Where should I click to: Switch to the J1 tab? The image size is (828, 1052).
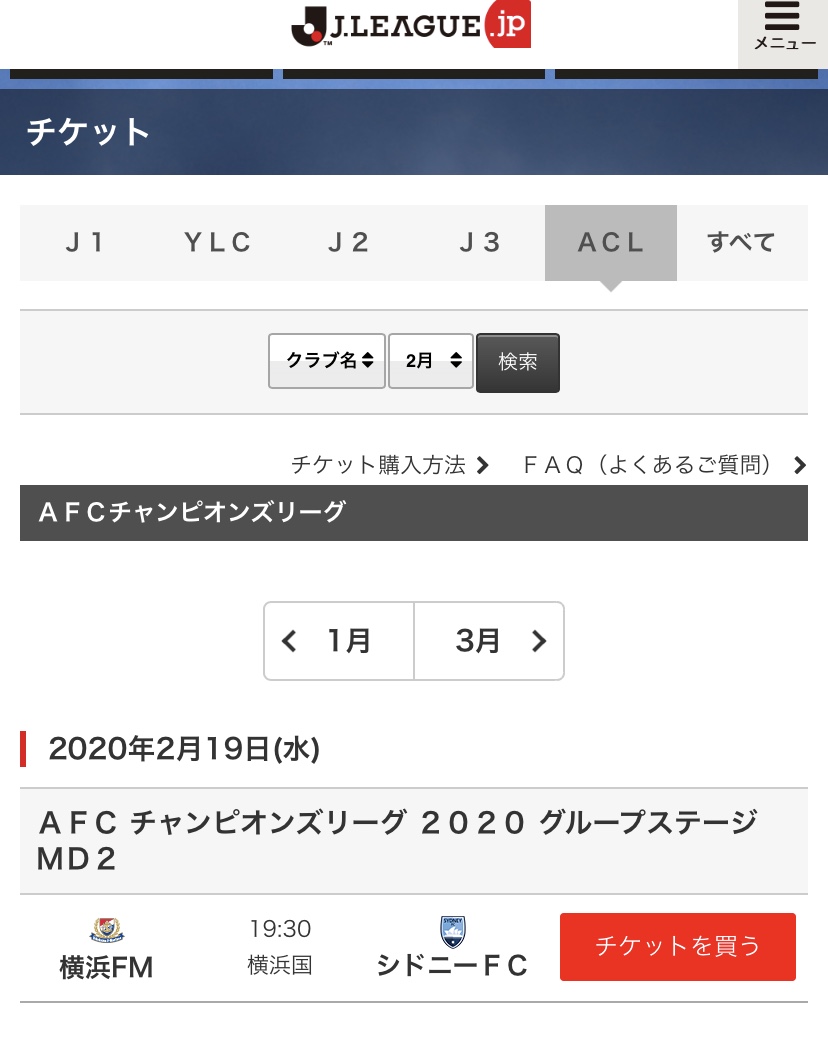85,243
